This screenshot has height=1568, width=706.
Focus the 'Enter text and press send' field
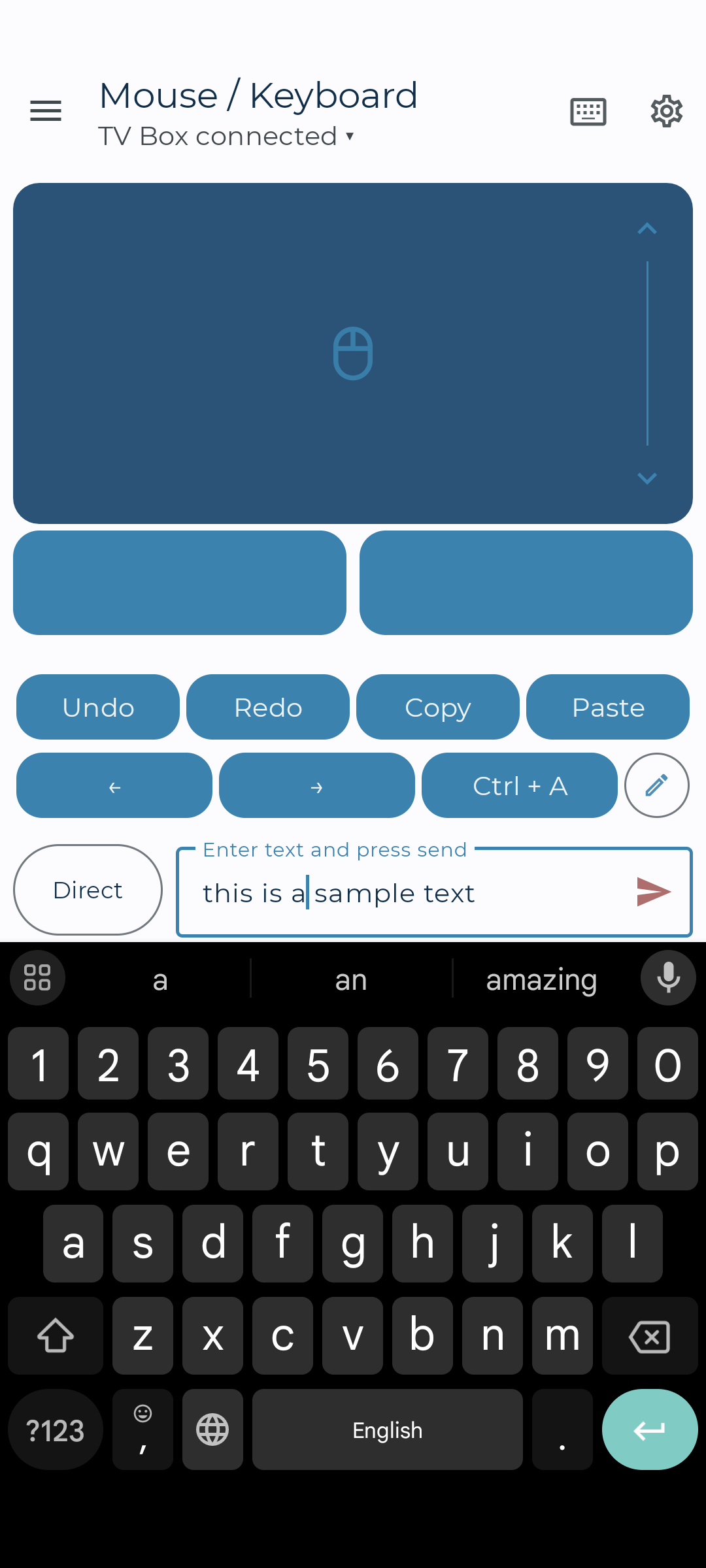tap(405, 893)
